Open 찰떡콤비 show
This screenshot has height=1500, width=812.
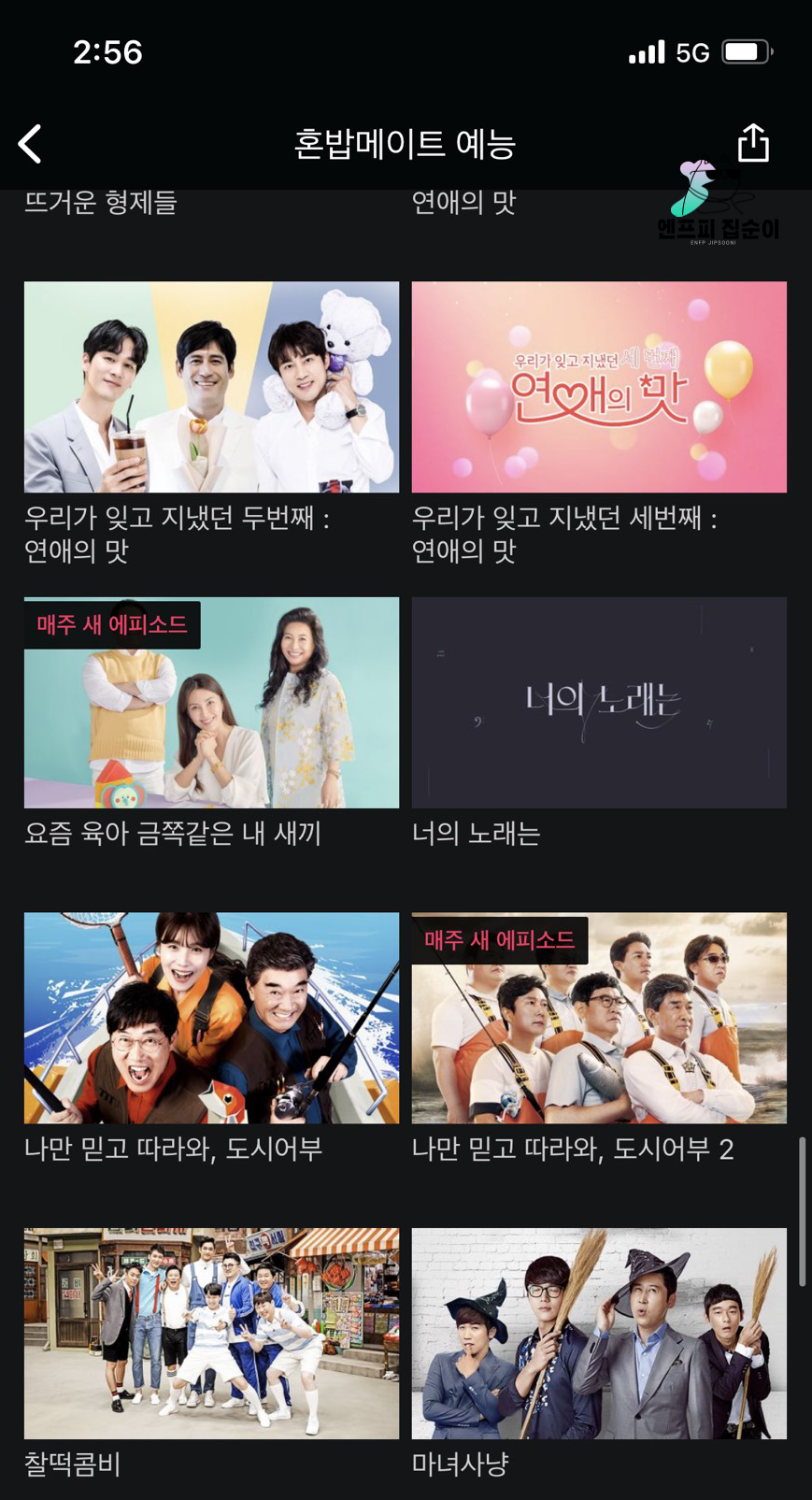(211, 1333)
